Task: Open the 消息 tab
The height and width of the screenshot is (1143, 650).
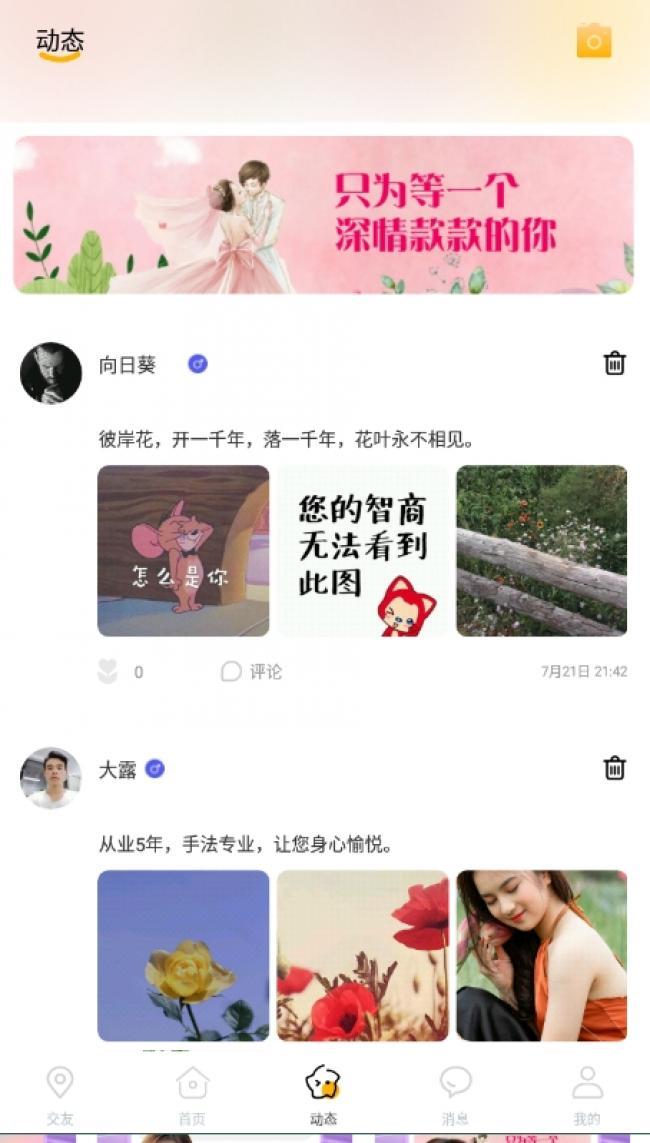Action: pyautogui.click(x=455, y=1095)
